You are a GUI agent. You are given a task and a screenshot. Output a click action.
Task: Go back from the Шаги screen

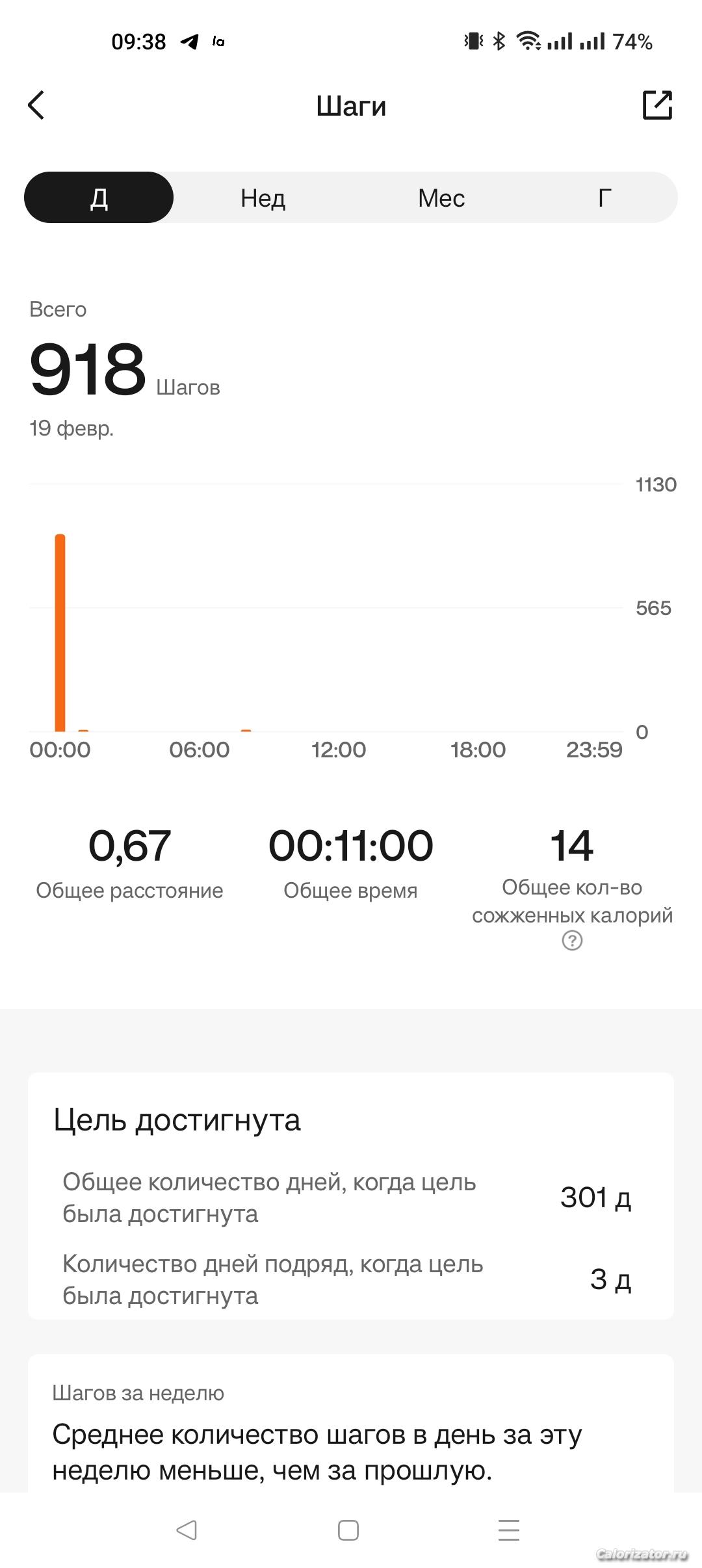tap(36, 105)
